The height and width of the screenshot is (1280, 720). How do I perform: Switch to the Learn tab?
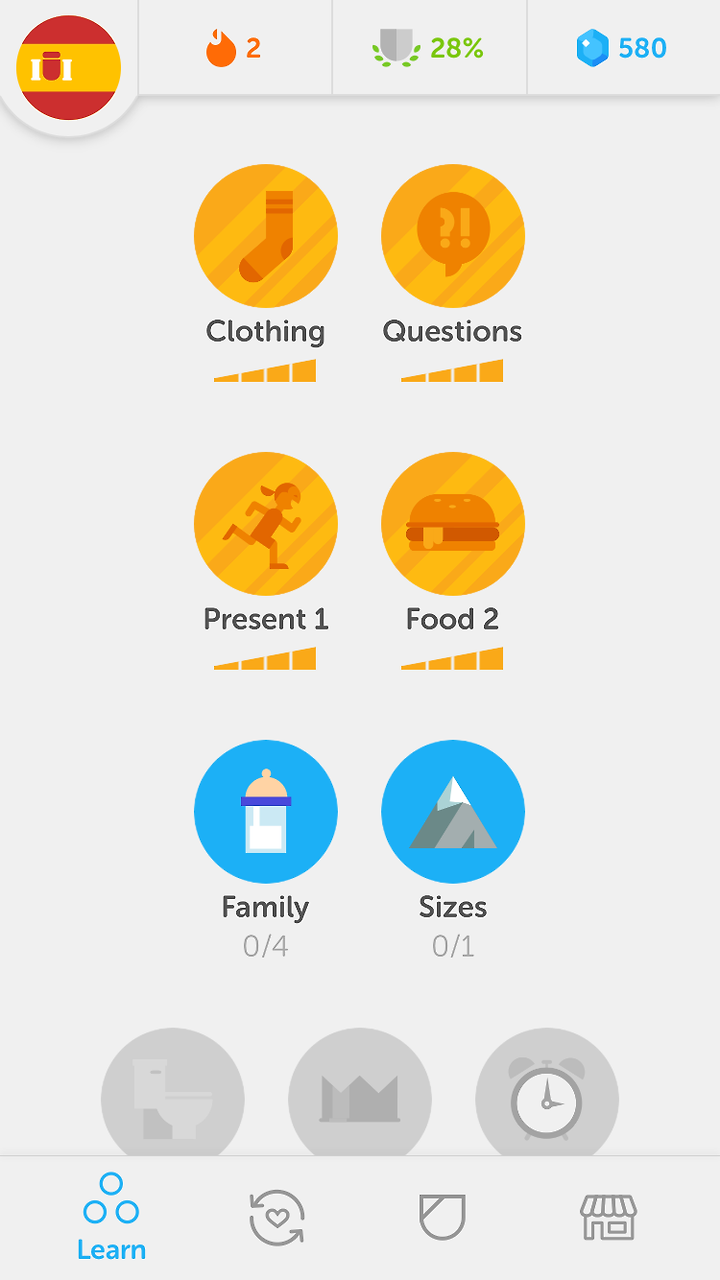(x=111, y=1218)
